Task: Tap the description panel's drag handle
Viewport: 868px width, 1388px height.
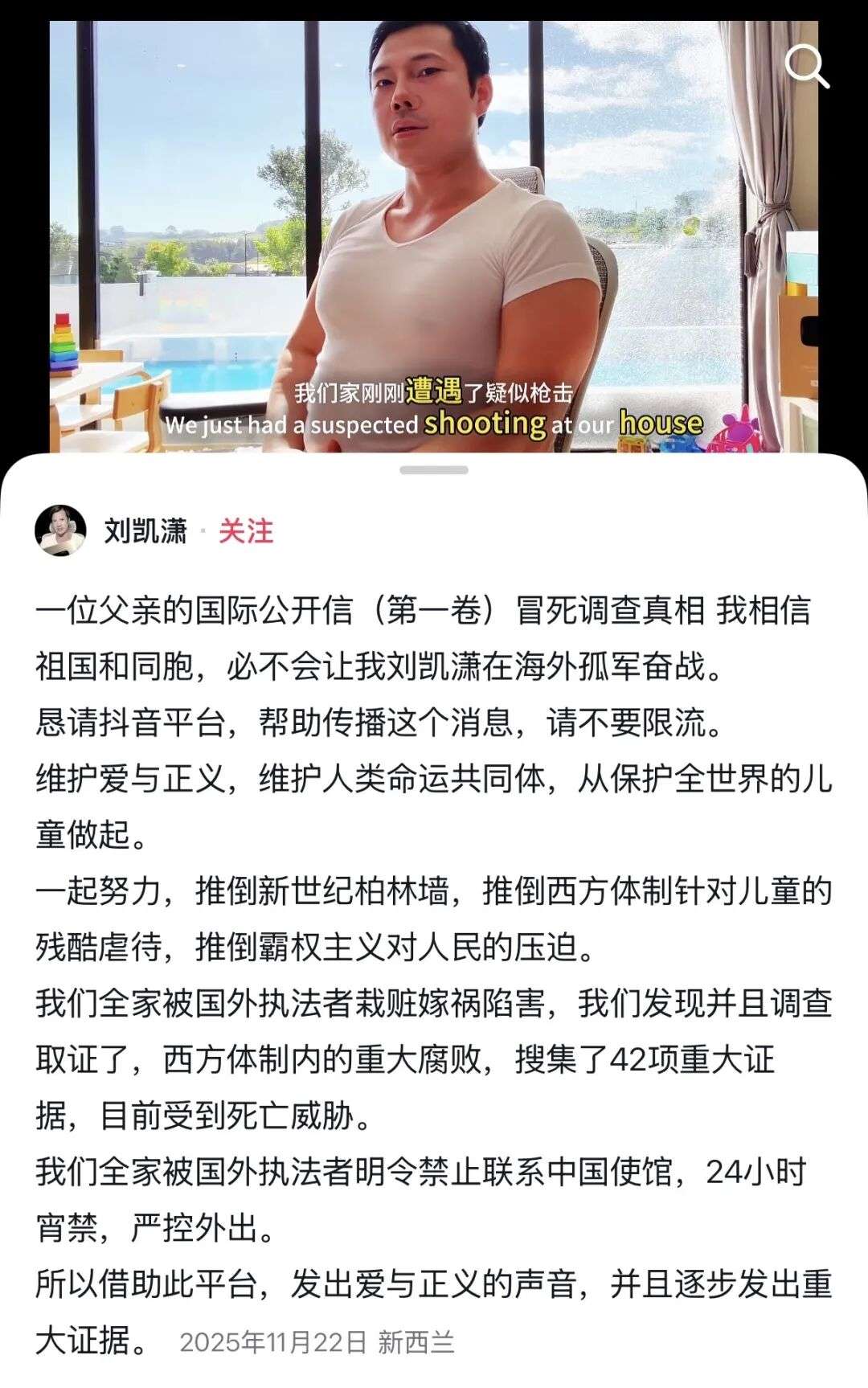Action: [434, 470]
